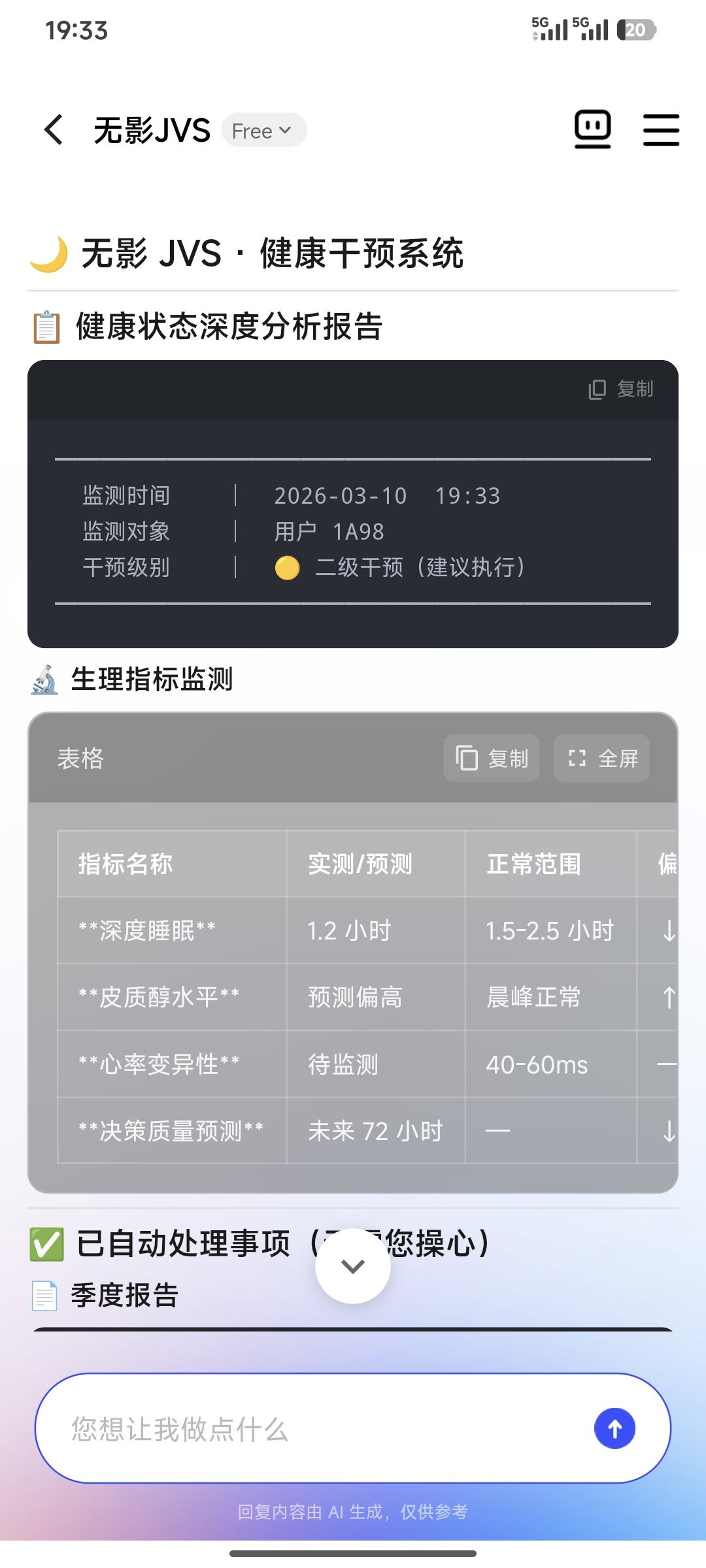The width and height of the screenshot is (706, 1568).
Task: Go back with the top-left arrow
Action: pos(54,130)
